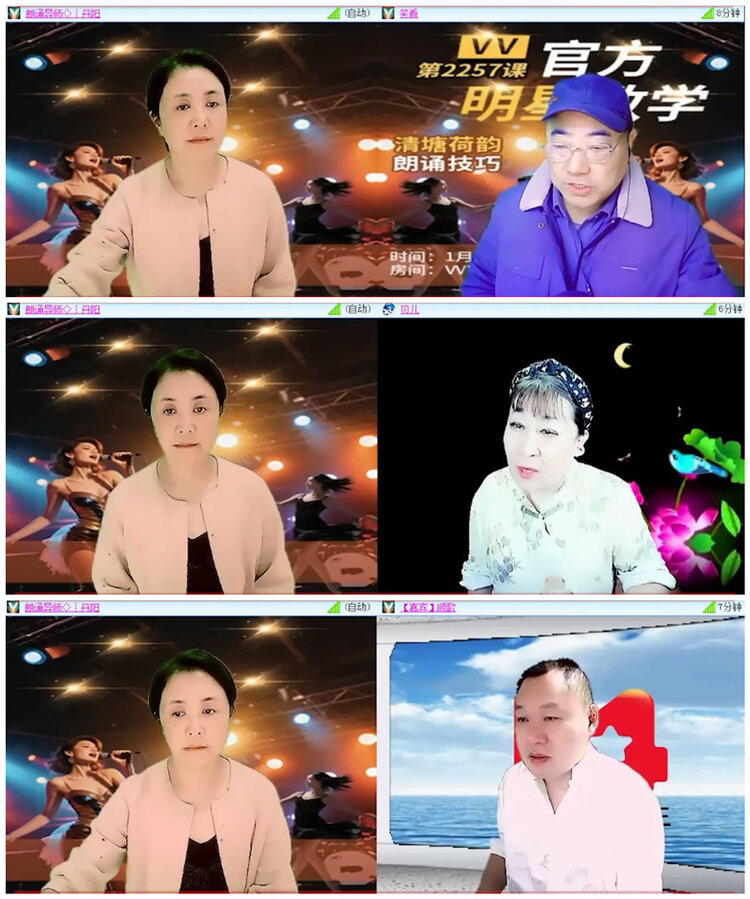
Task: Open the (自动) selector on the bottom panel
Action: click(x=357, y=606)
